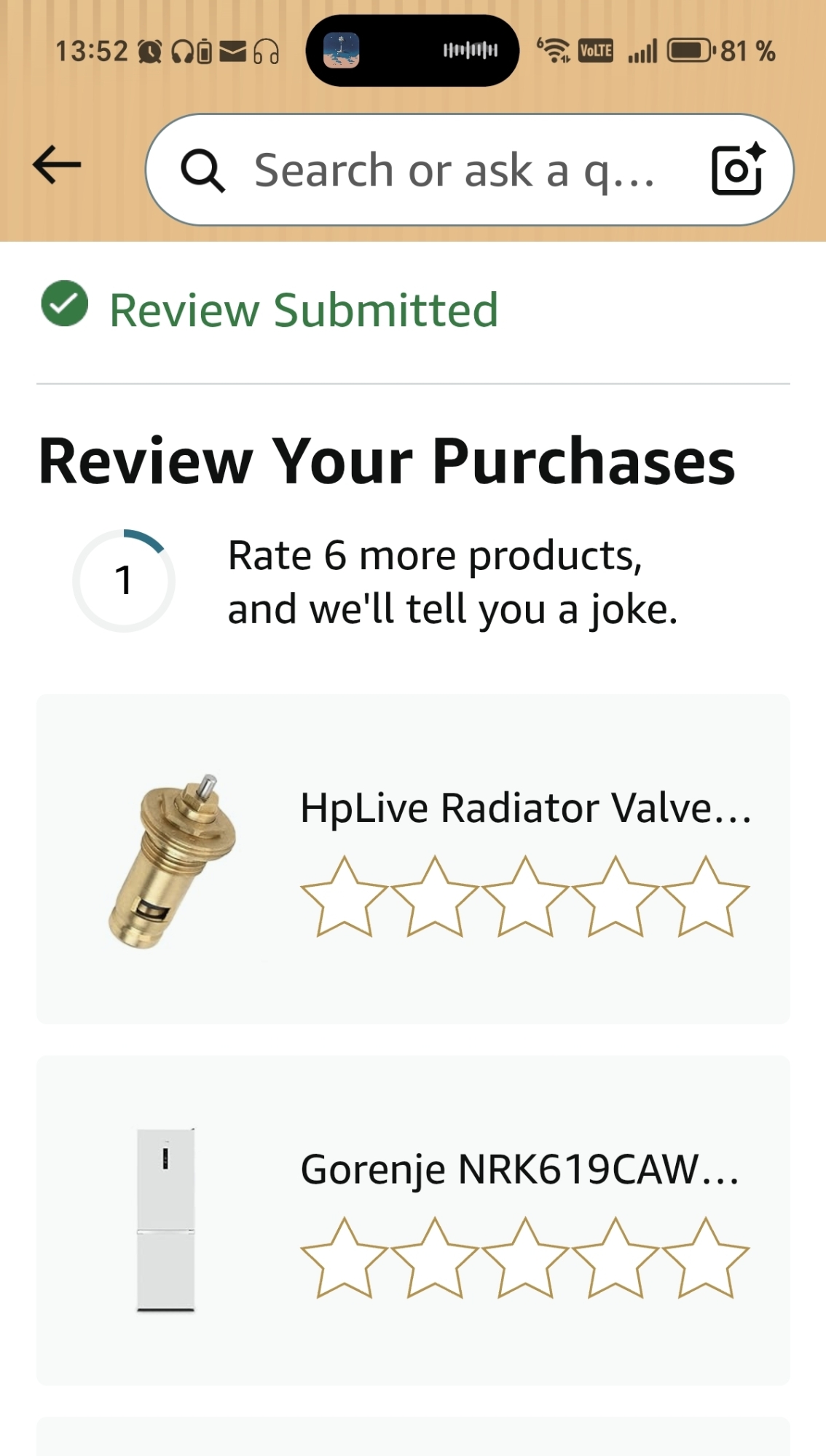The height and width of the screenshot is (1456, 826).
Task: Open the Gorenje fridge product image
Action: click(x=166, y=1220)
